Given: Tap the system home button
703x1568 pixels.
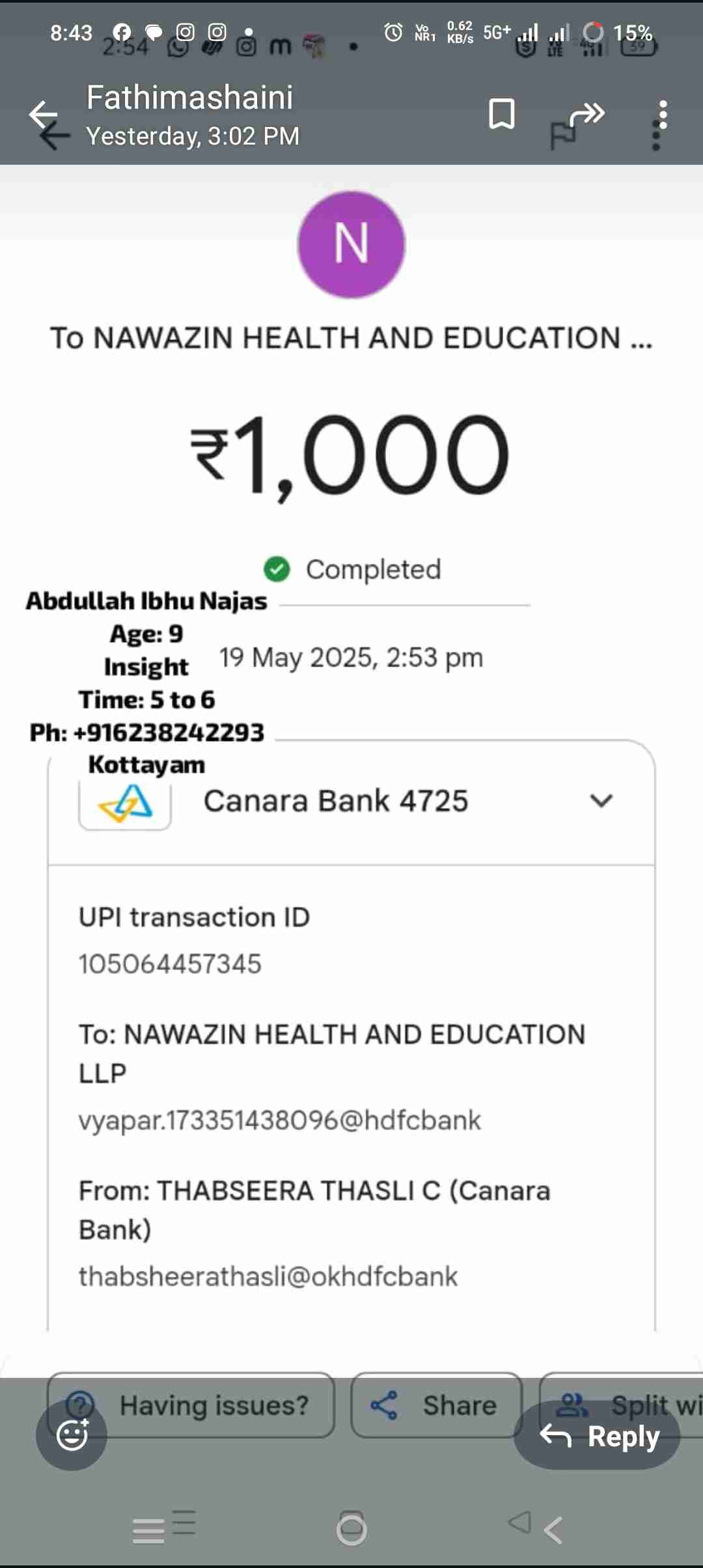Looking at the screenshot, I should pos(351,1530).
